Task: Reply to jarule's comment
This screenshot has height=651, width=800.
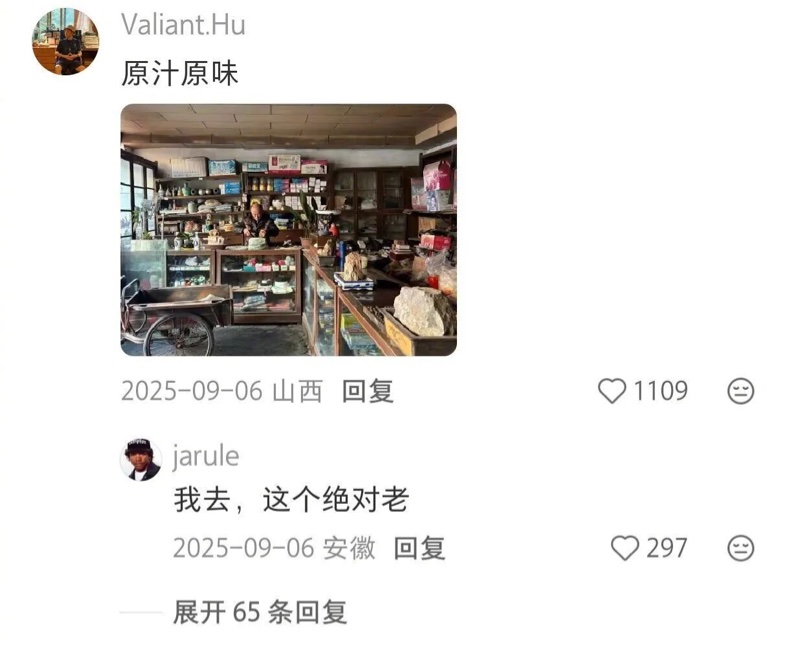Action: pos(419,548)
